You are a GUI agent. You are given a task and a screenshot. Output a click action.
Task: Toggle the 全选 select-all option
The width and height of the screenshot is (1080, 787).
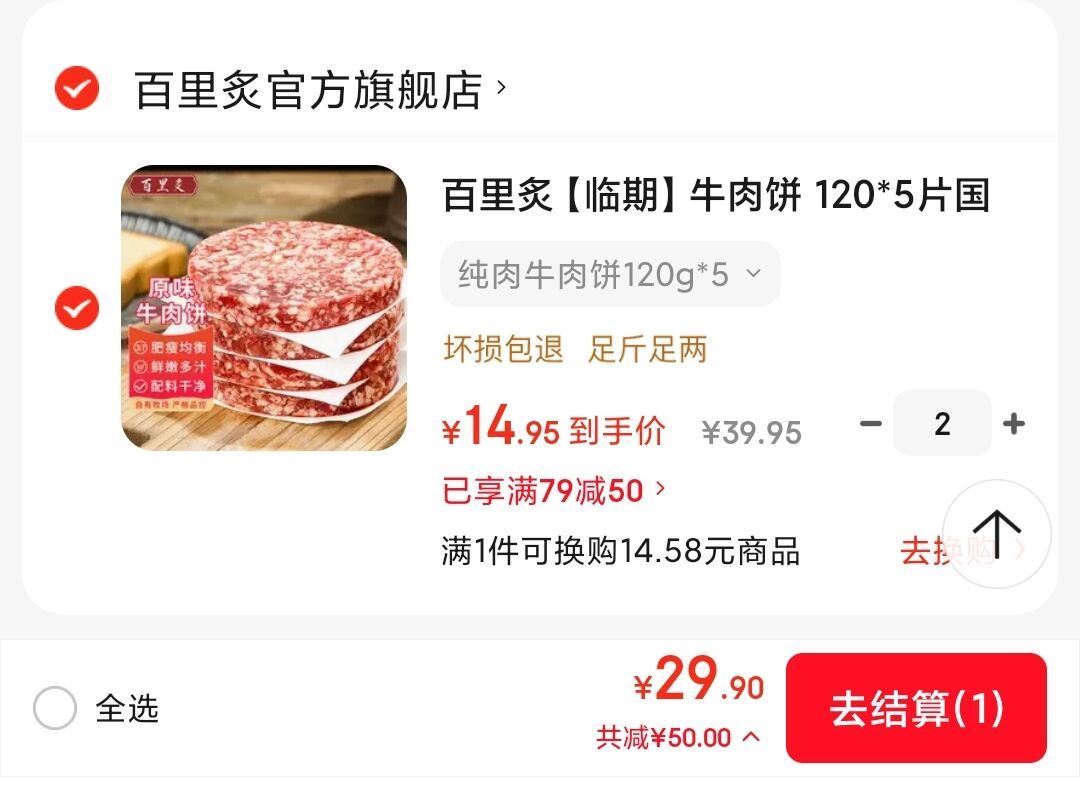[x=55, y=709]
